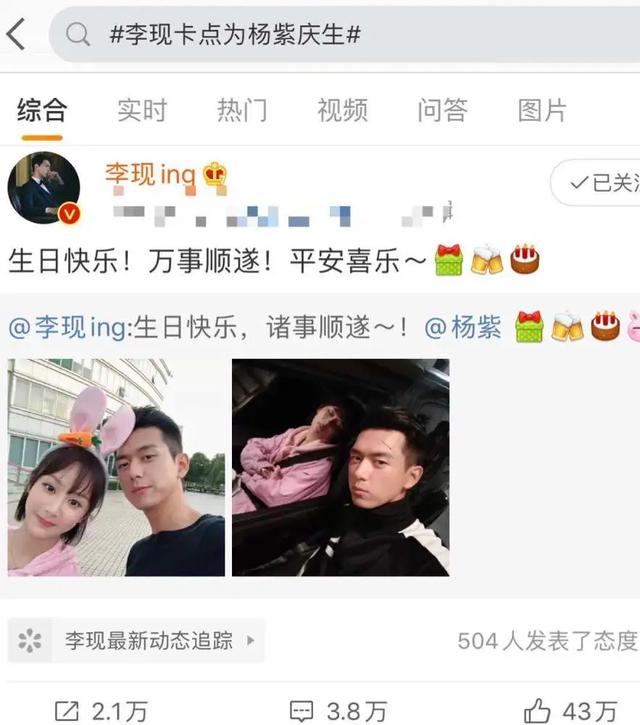Viewport: 640px width, 725px height.
Task: Open comments showing 3.8万
Action: point(337,710)
